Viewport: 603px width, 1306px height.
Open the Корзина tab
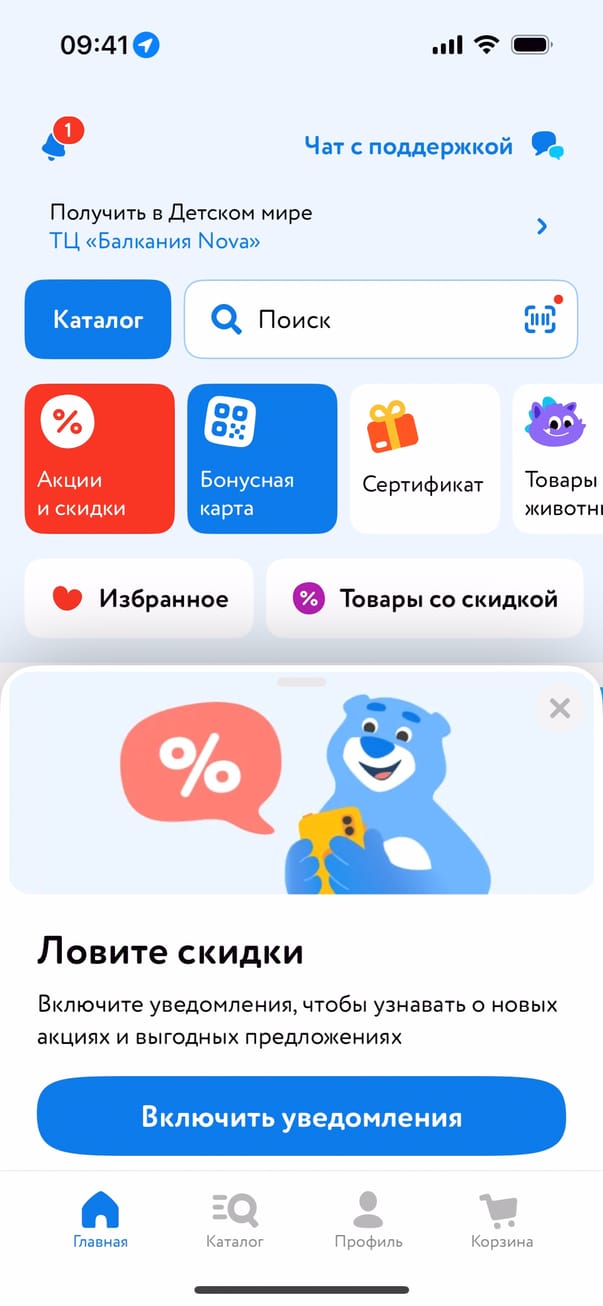pos(502,1220)
